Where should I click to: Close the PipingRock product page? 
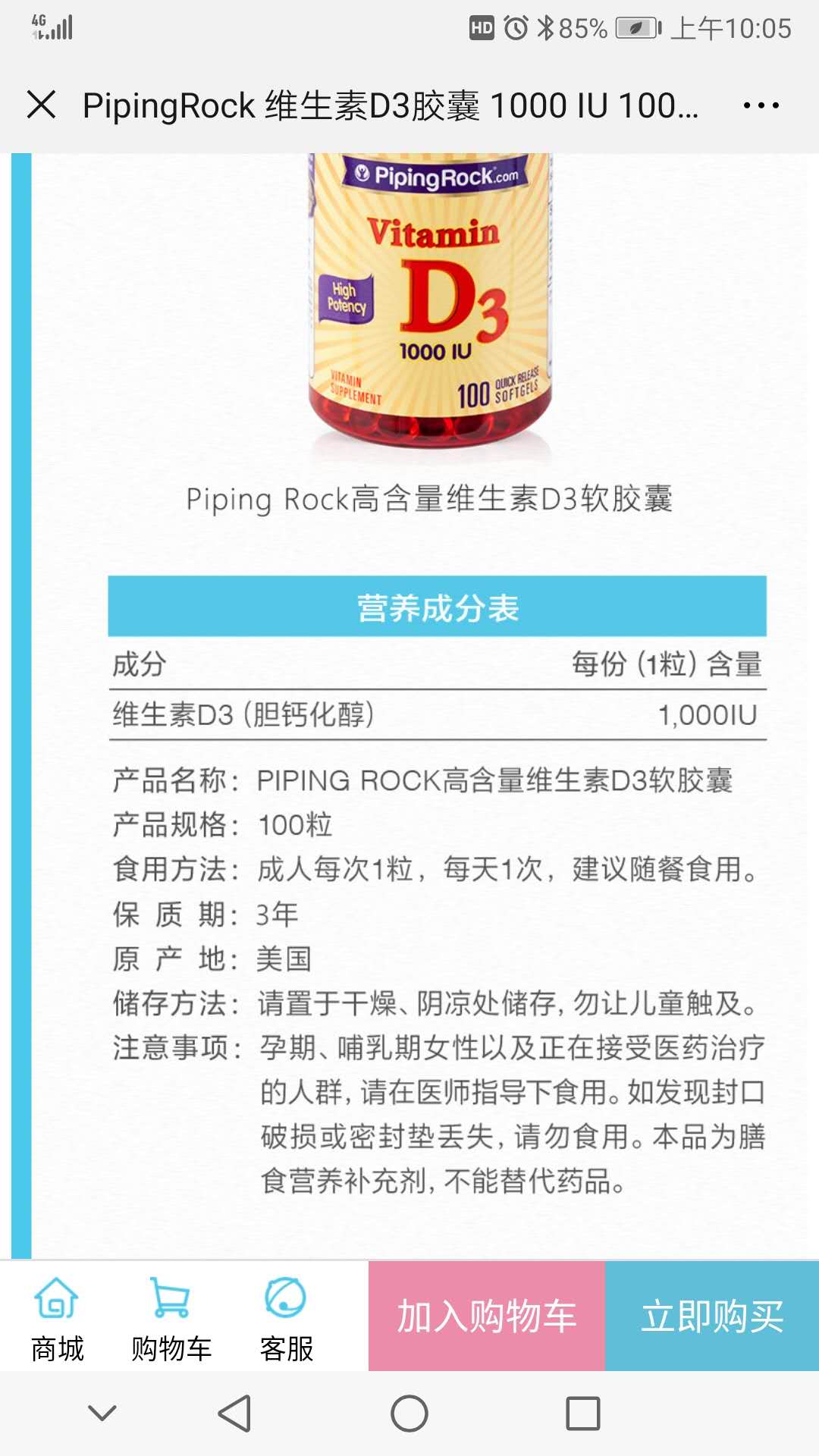pyautogui.click(x=42, y=105)
